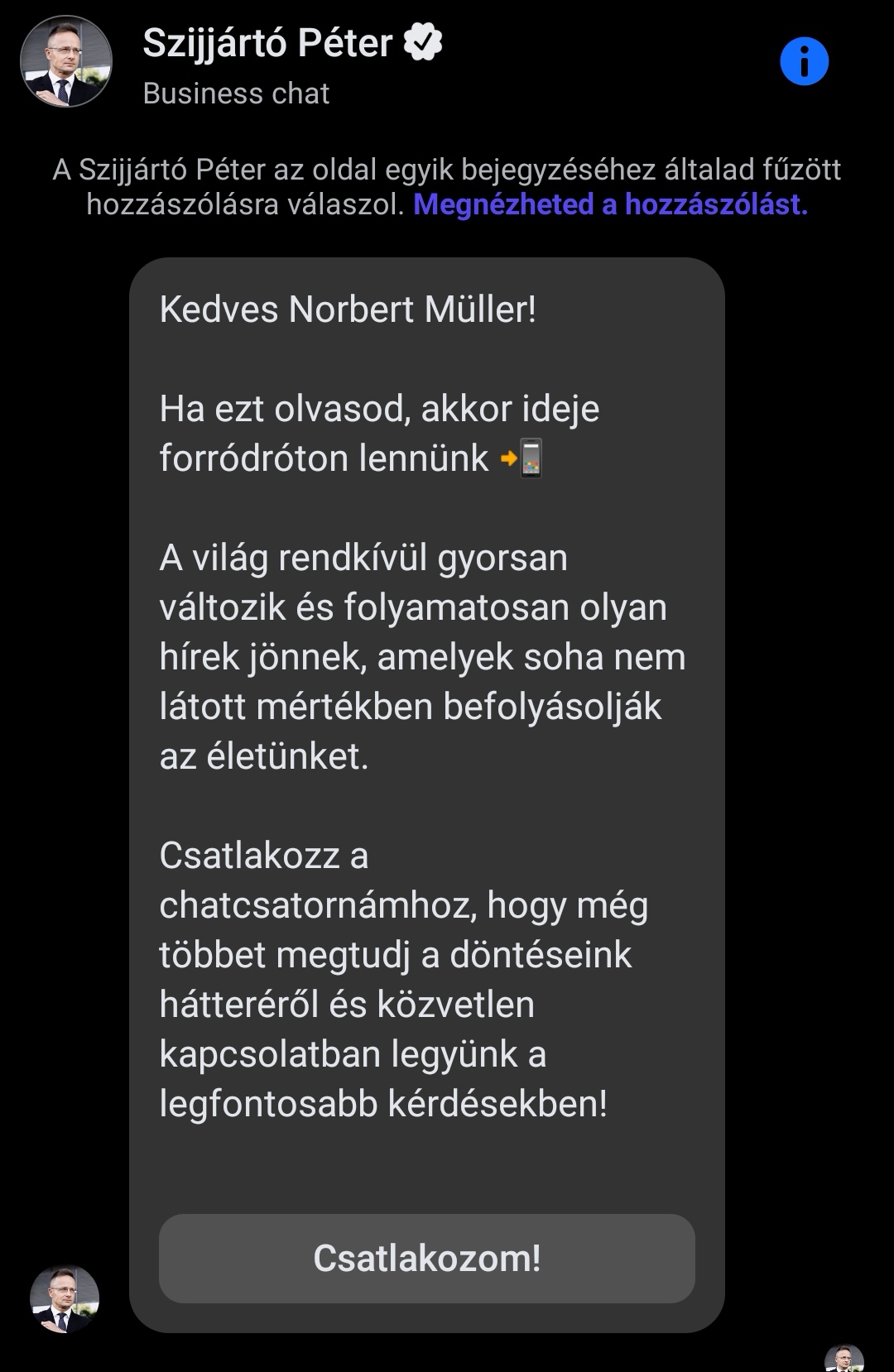Open the Megnézheted a hozzászólást link
The width and height of the screenshot is (894, 1372).
[610, 204]
